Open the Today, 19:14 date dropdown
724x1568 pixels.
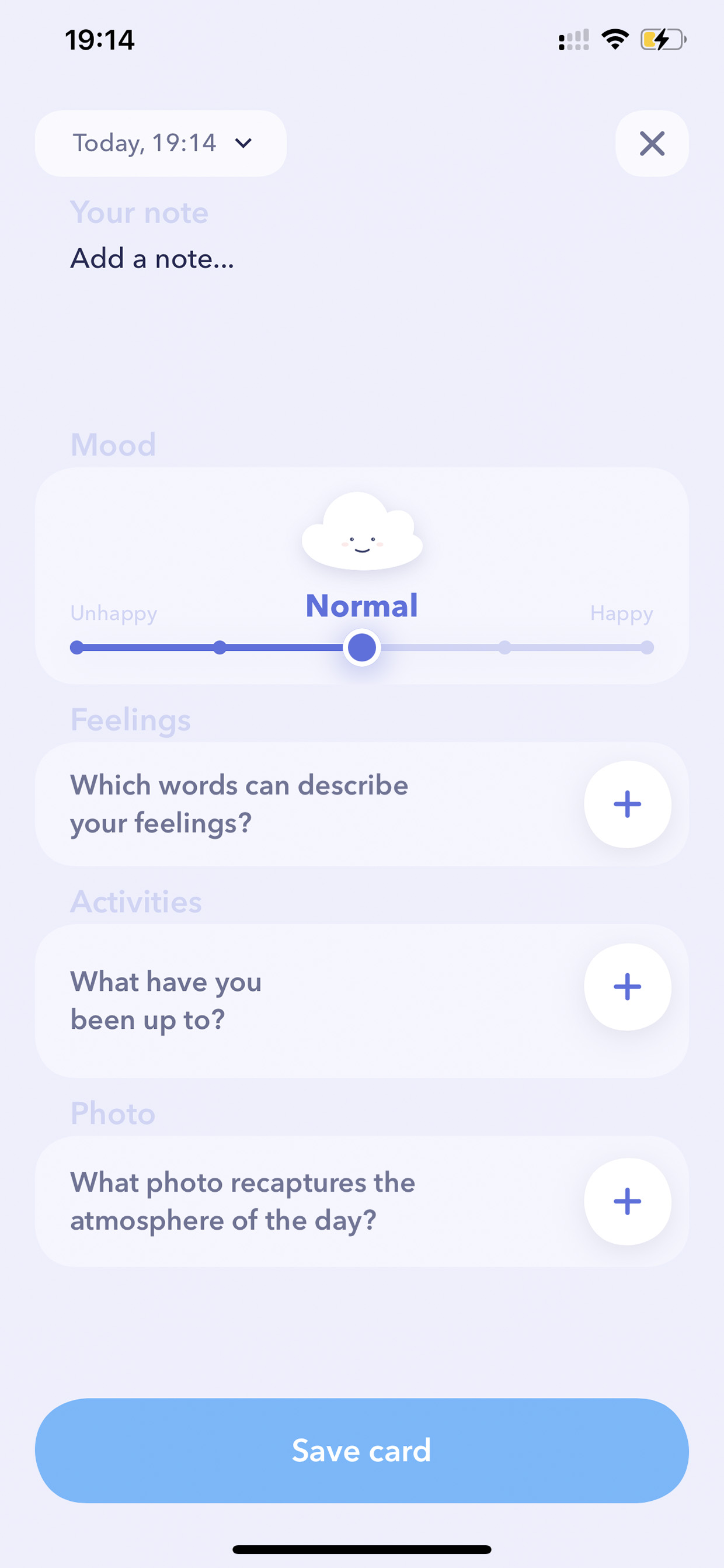[161, 144]
